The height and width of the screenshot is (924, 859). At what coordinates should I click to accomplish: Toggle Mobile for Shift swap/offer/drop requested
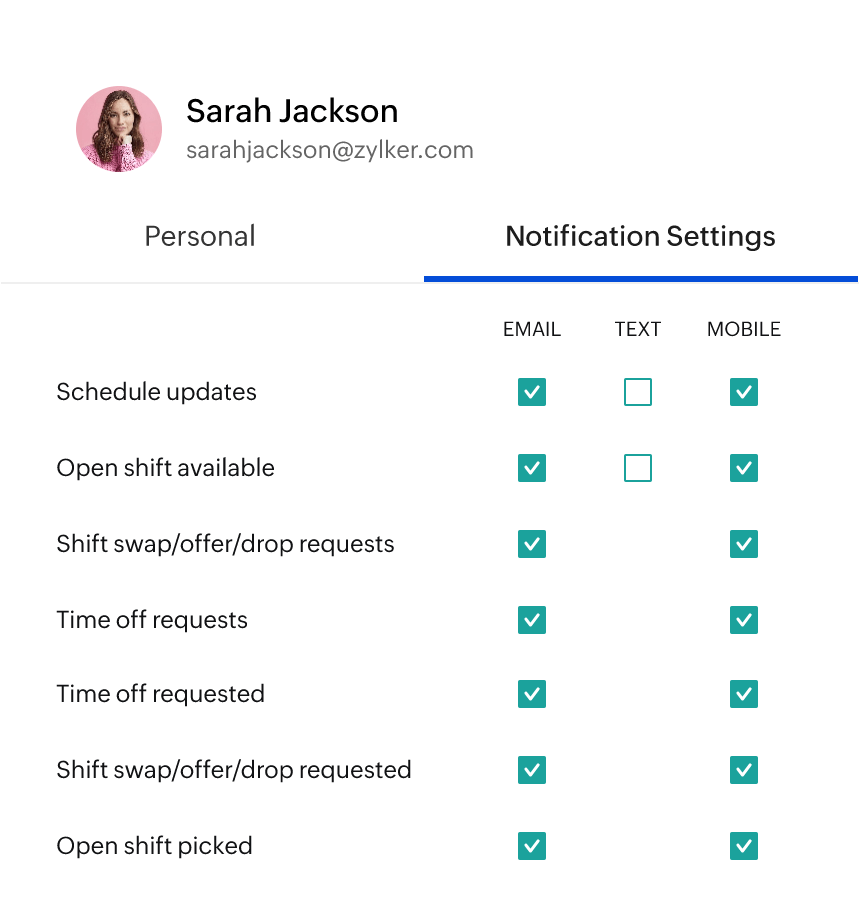tap(744, 770)
